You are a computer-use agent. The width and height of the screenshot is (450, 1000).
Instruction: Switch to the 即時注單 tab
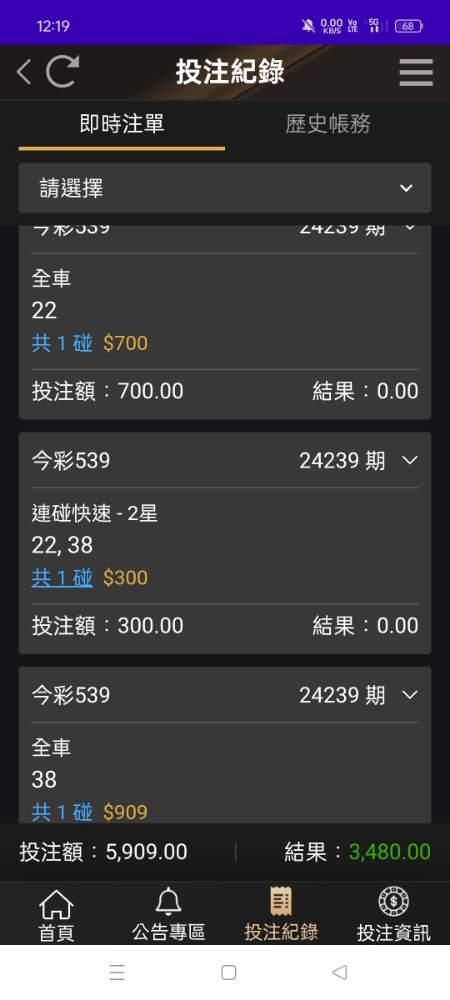(122, 124)
